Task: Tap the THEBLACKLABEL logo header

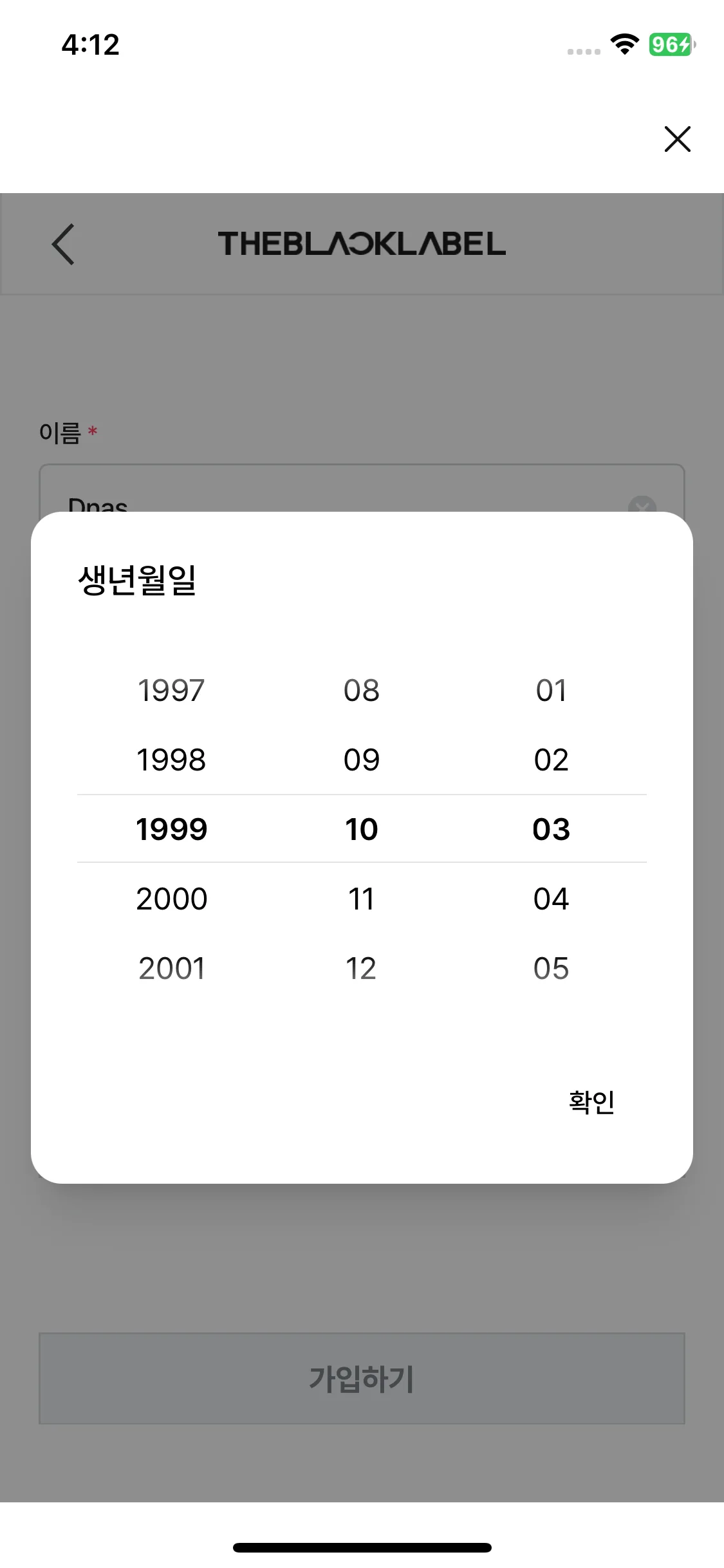Action: (362, 244)
